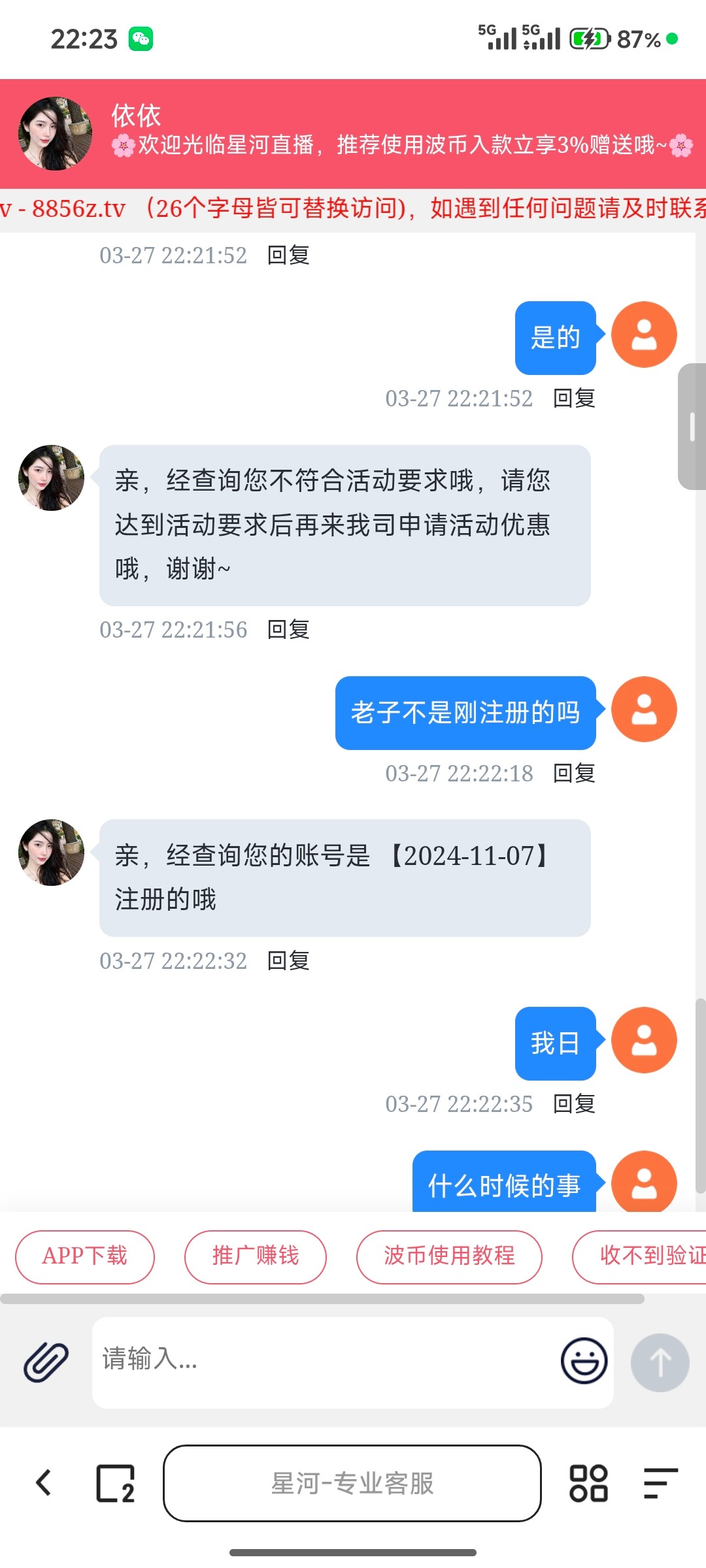
Task: Tap the send arrow button
Action: click(x=660, y=1362)
